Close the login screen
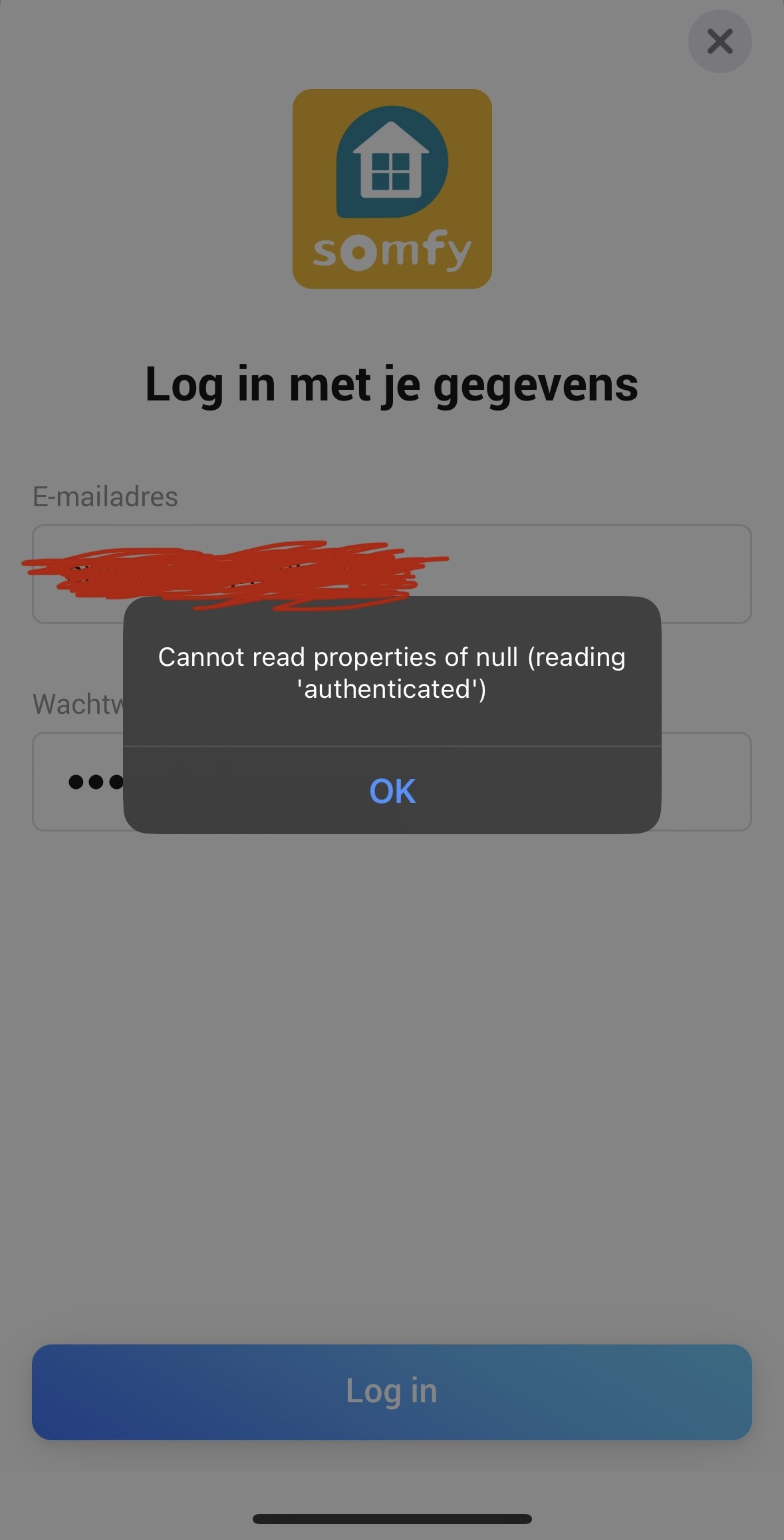 click(x=719, y=41)
